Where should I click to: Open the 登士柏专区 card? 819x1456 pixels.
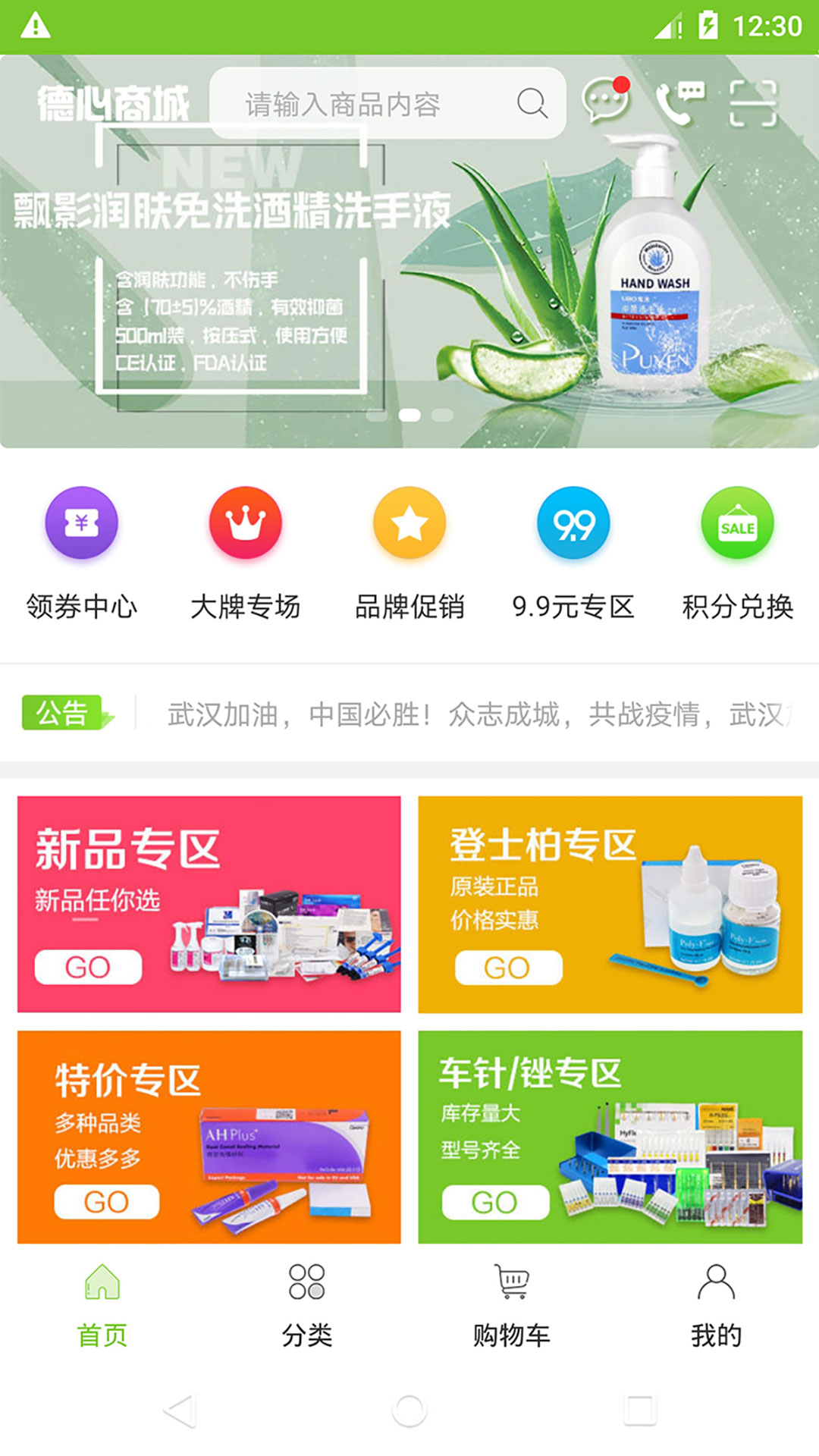point(610,904)
